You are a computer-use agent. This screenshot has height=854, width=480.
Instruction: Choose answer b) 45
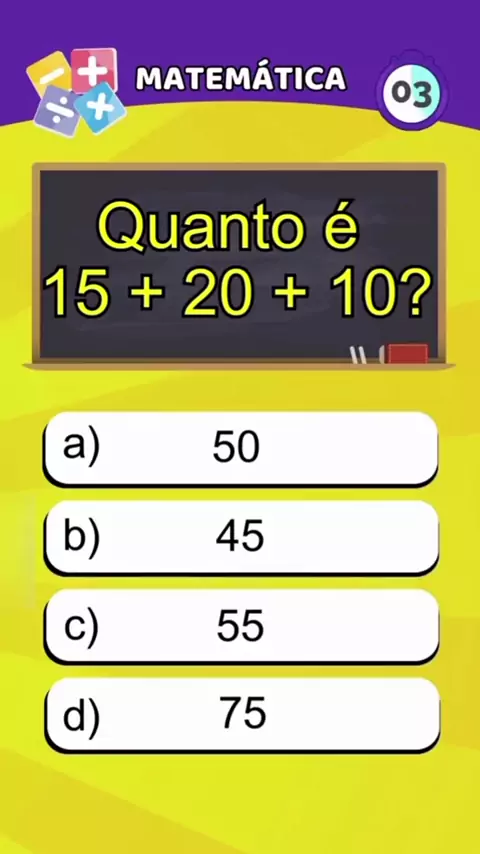coord(240,537)
